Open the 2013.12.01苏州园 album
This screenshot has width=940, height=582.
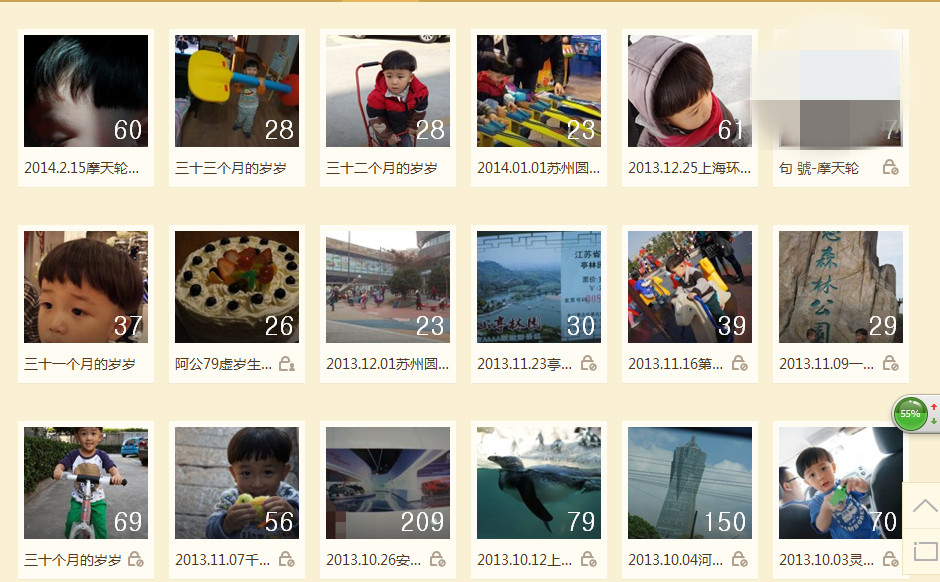coord(388,287)
